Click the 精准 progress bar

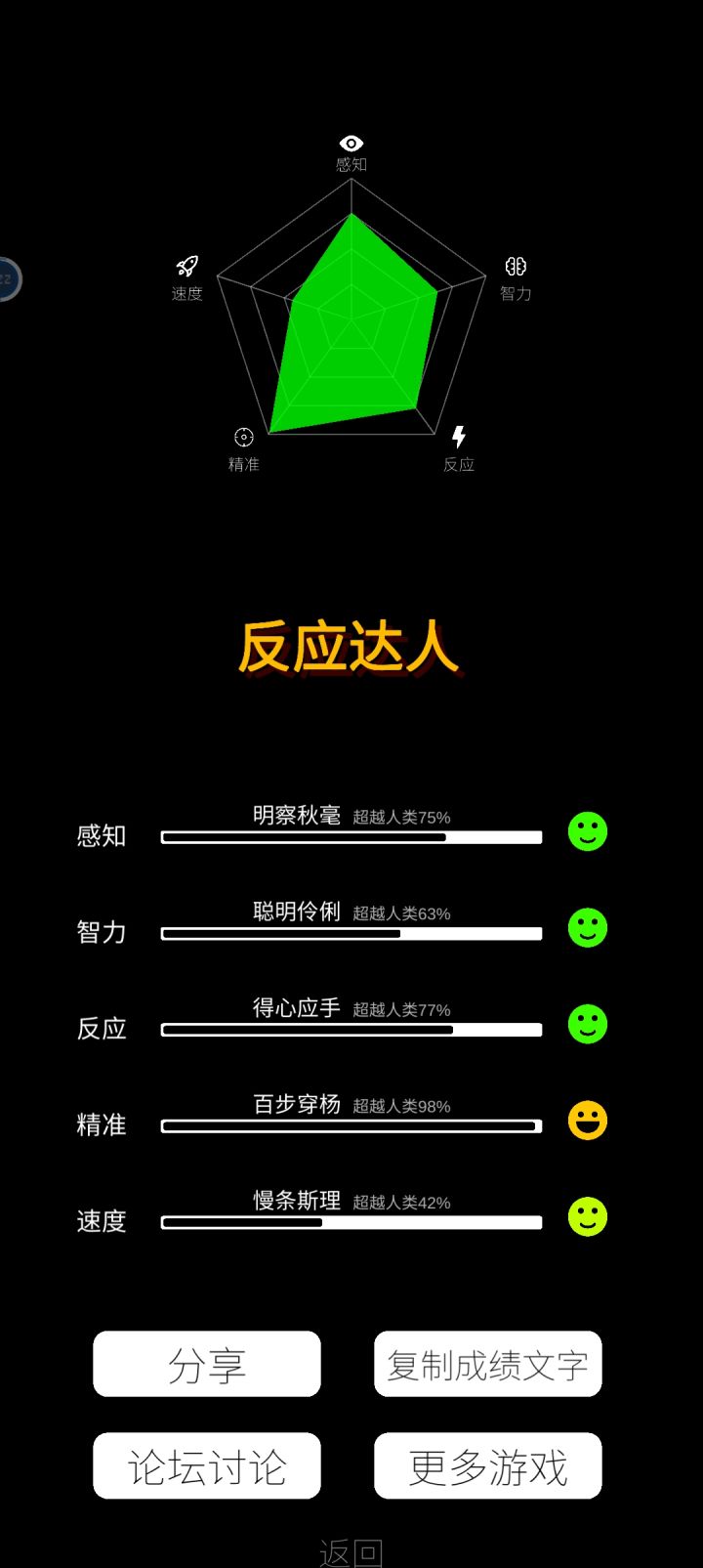[350, 1125]
